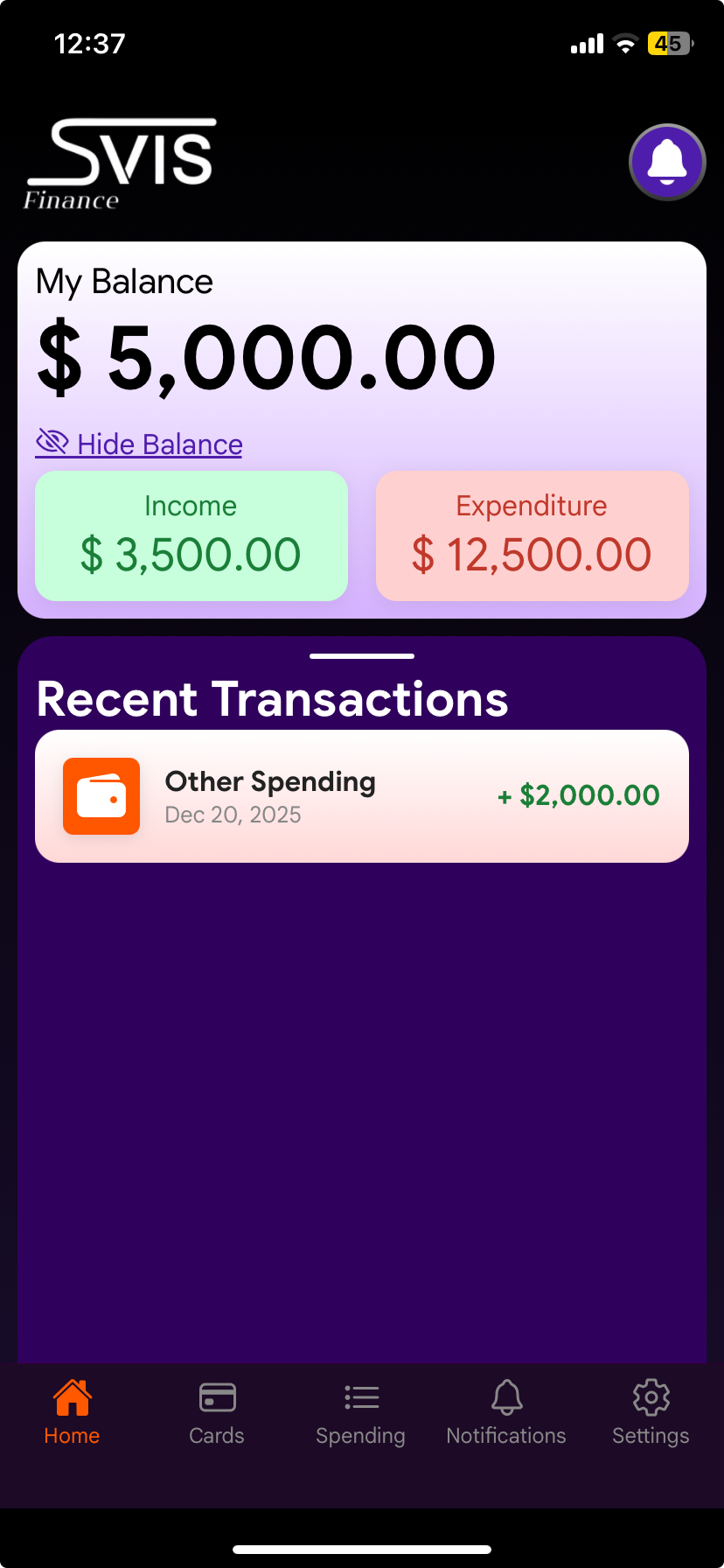
Task: Select the Home tab
Action: (73, 1412)
